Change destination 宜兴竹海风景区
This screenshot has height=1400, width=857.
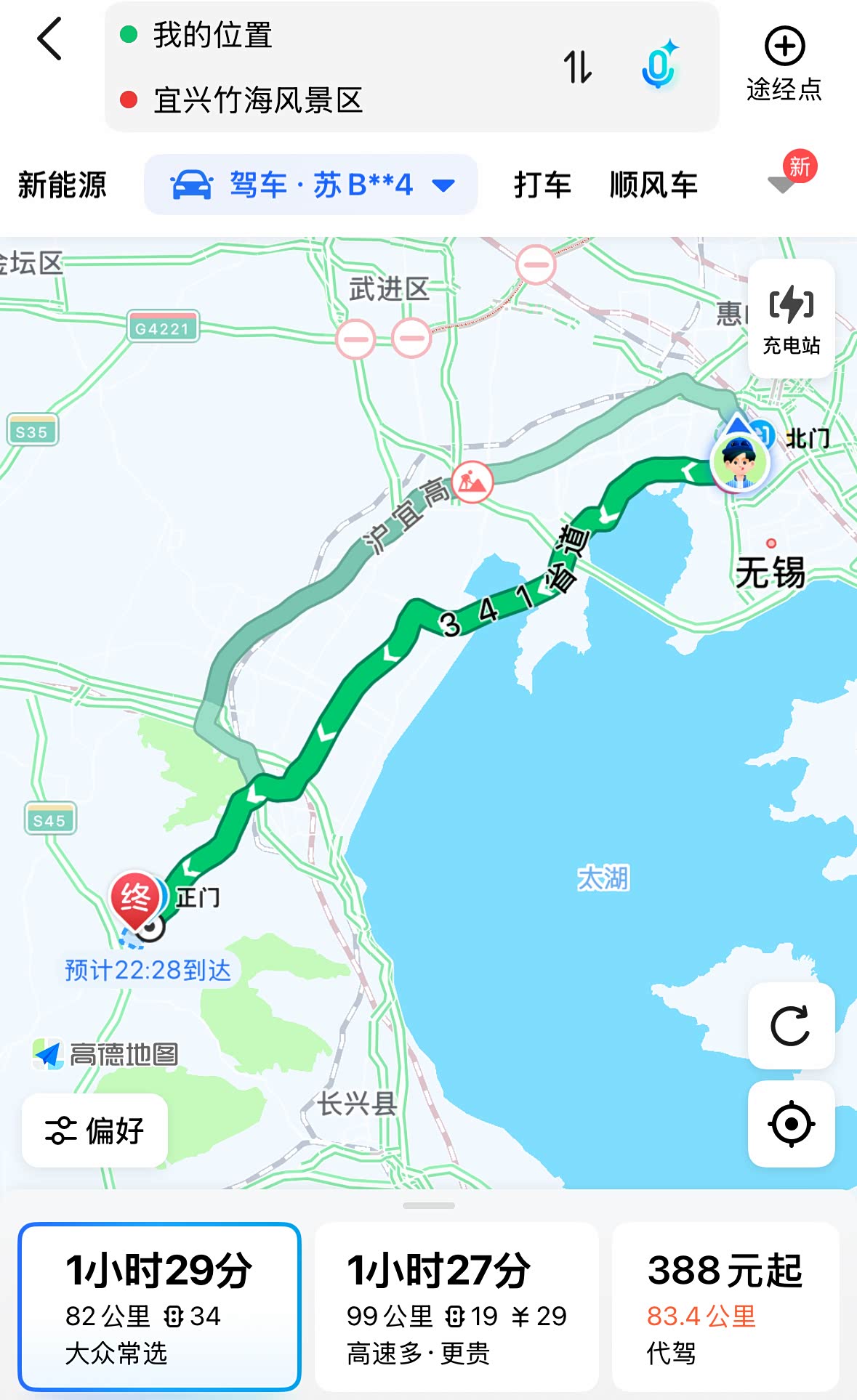257,100
